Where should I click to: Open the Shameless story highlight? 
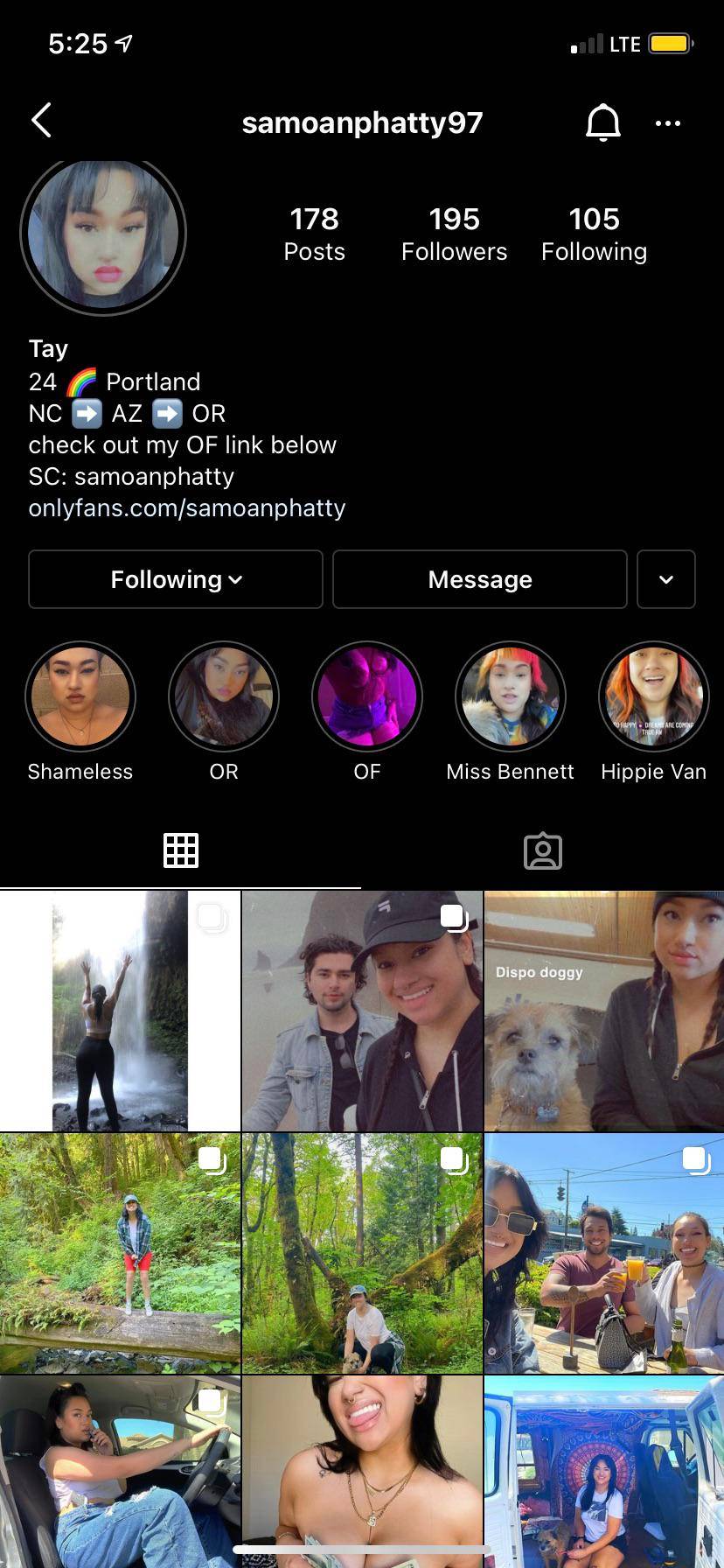[80, 697]
